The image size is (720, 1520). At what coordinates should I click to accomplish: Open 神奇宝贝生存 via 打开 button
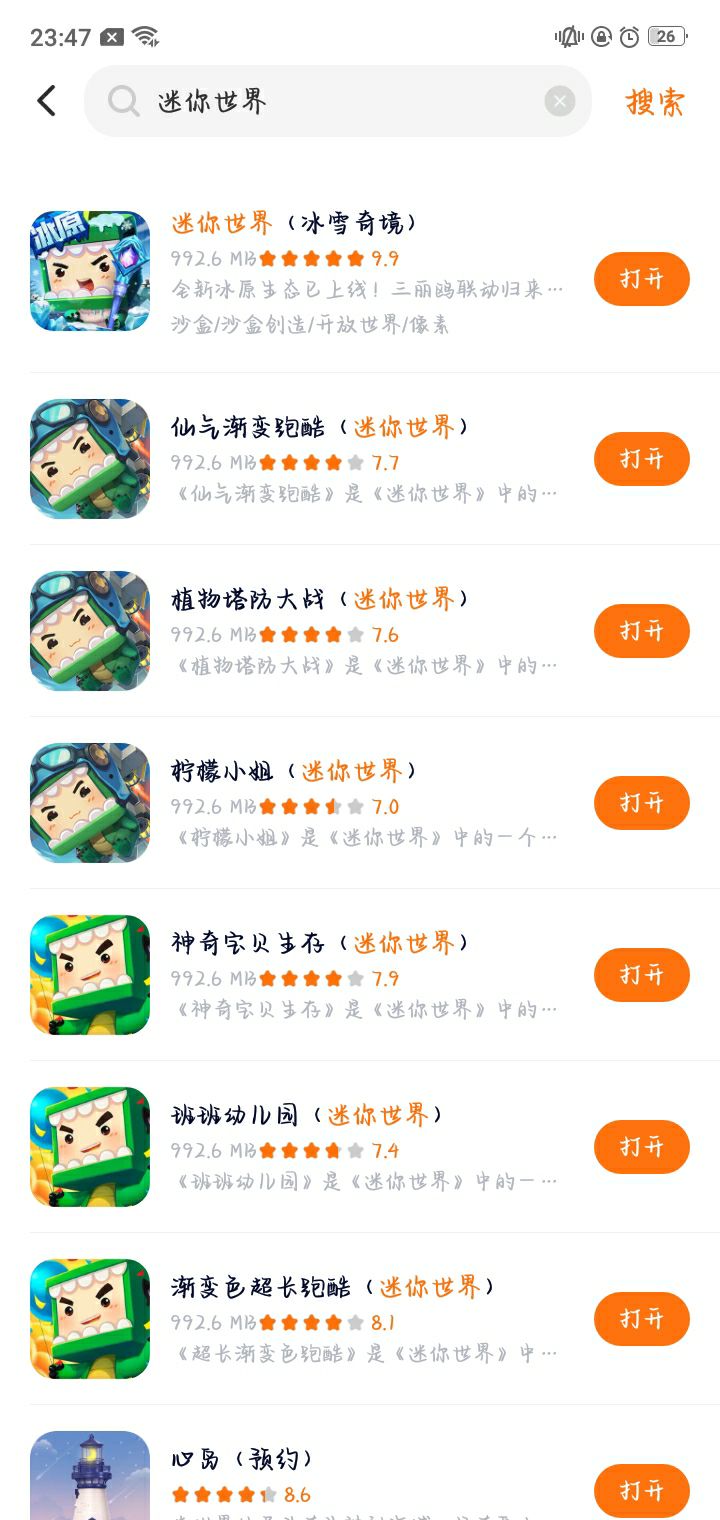[x=641, y=975]
